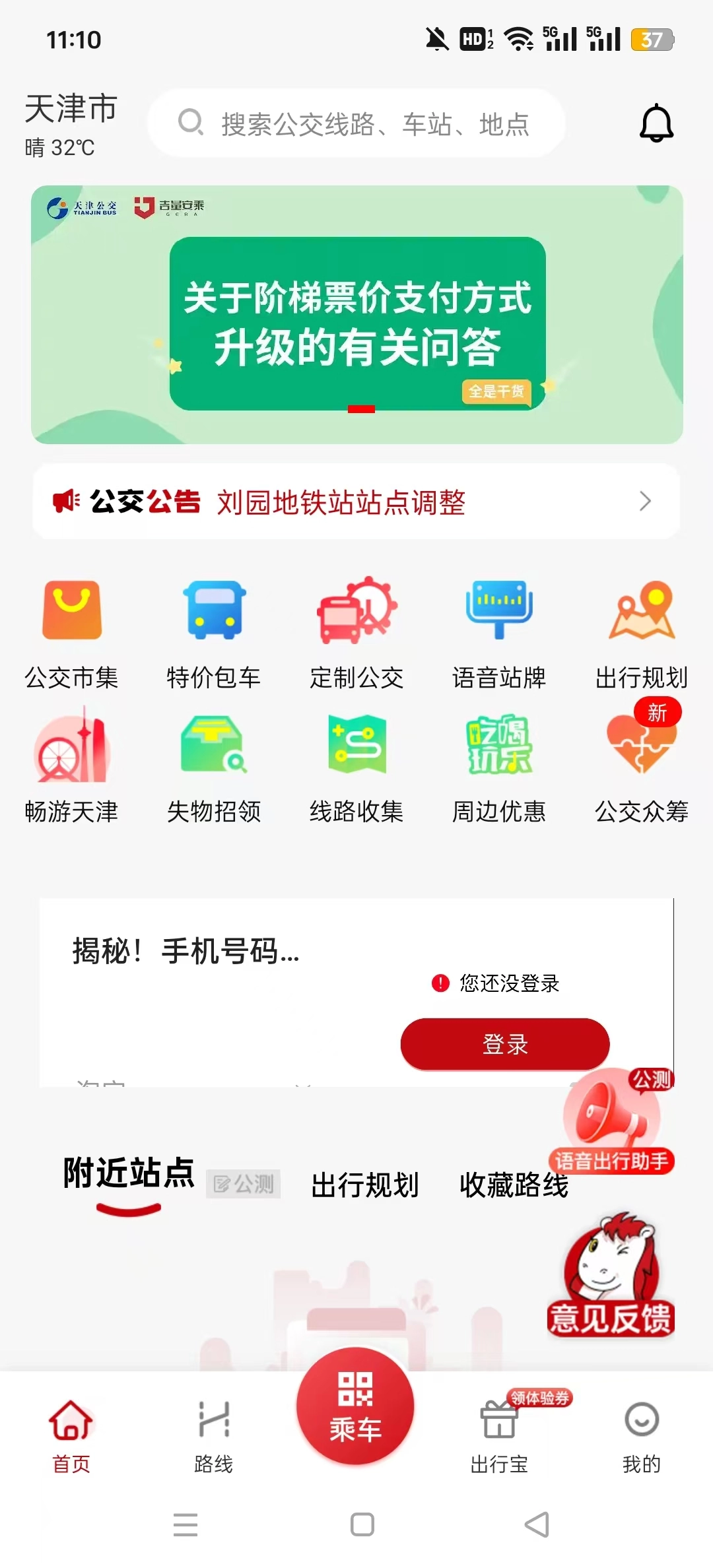The width and height of the screenshot is (713, 1568).
Task: Switch to the 收藏路线 tab
Action: 514,1185
